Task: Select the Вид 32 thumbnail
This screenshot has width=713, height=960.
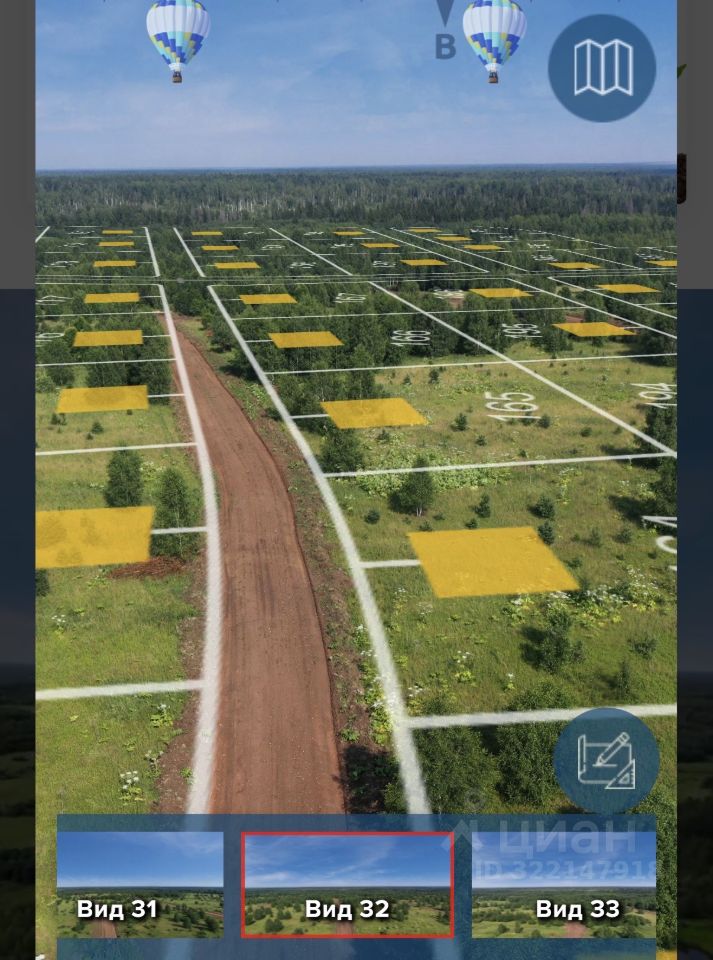Action: [347, 885]
